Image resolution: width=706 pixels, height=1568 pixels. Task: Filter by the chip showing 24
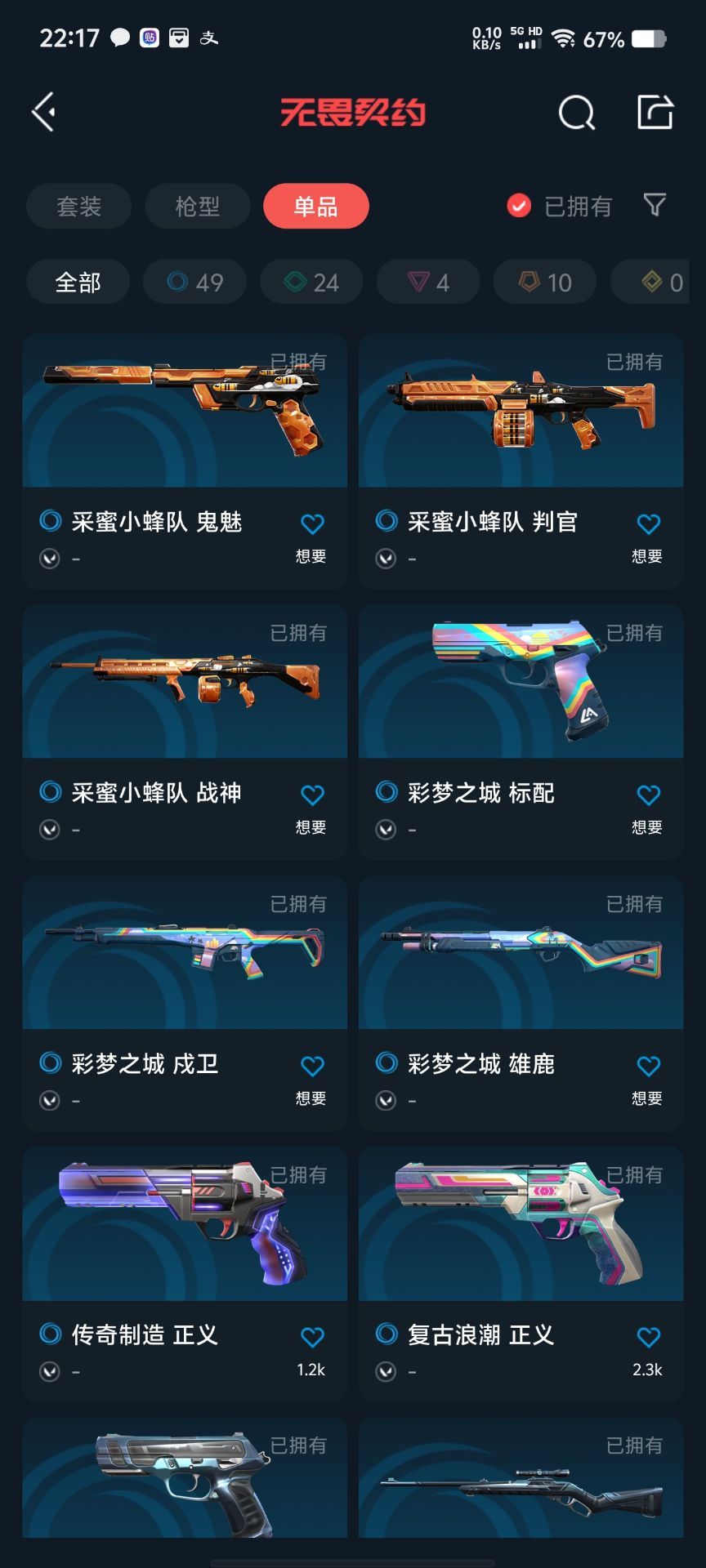click(311, 283)
